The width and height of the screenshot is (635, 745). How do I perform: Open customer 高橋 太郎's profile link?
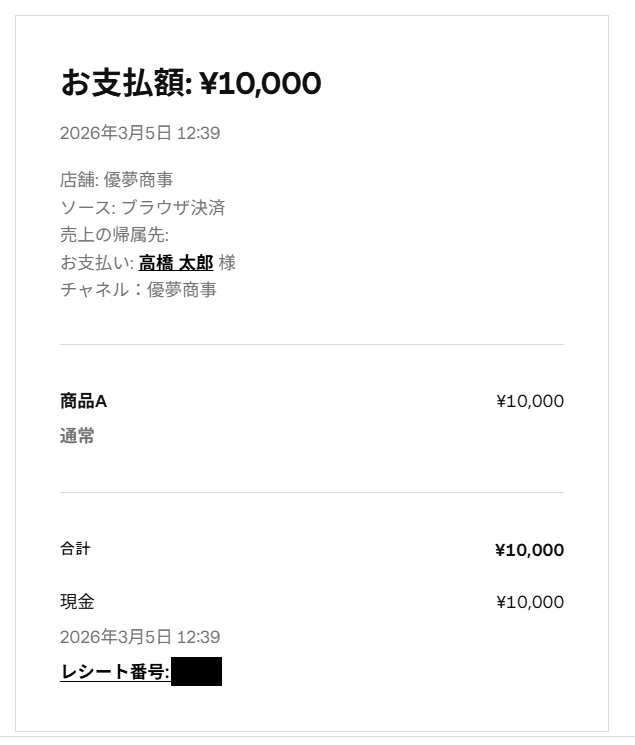(x=176, y=263)
